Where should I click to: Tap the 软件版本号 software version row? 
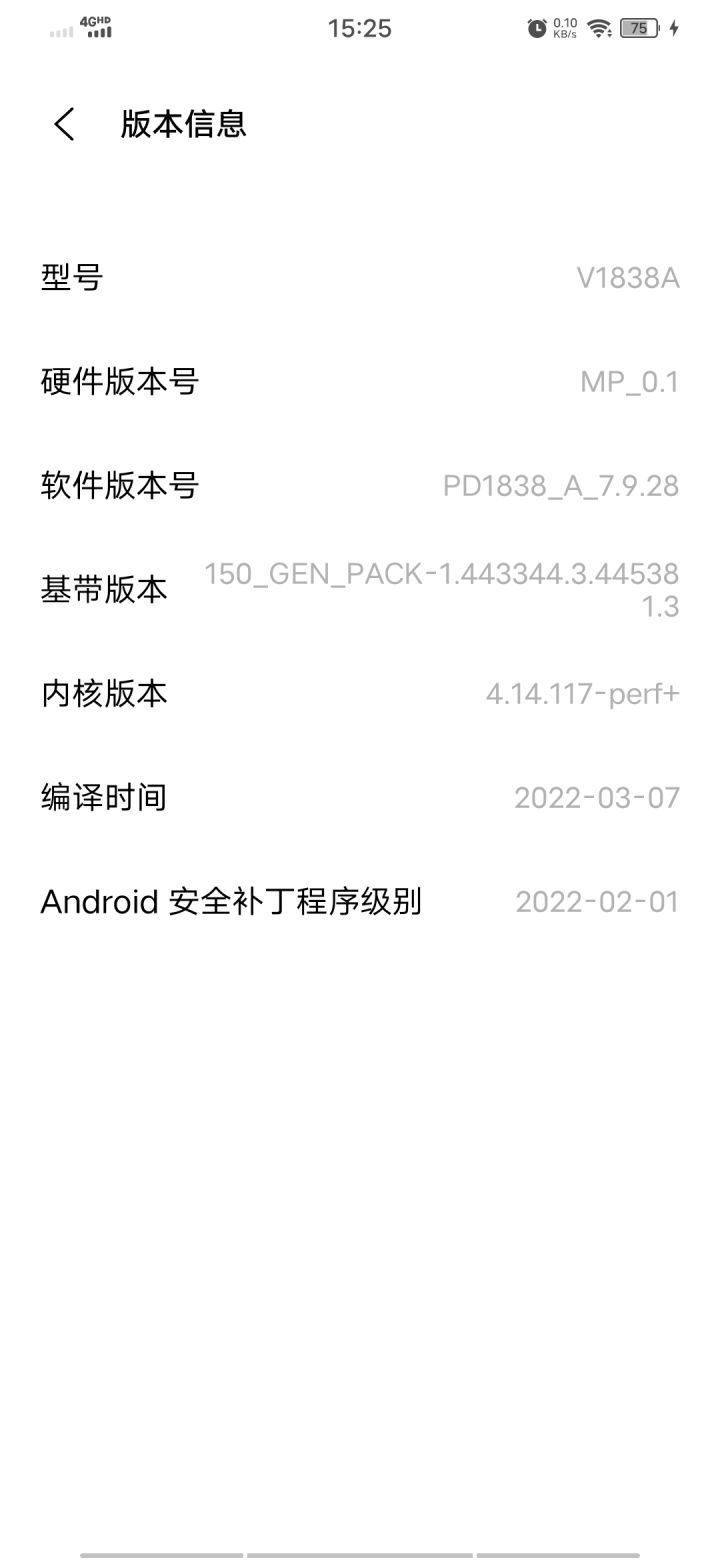[360, 485]
